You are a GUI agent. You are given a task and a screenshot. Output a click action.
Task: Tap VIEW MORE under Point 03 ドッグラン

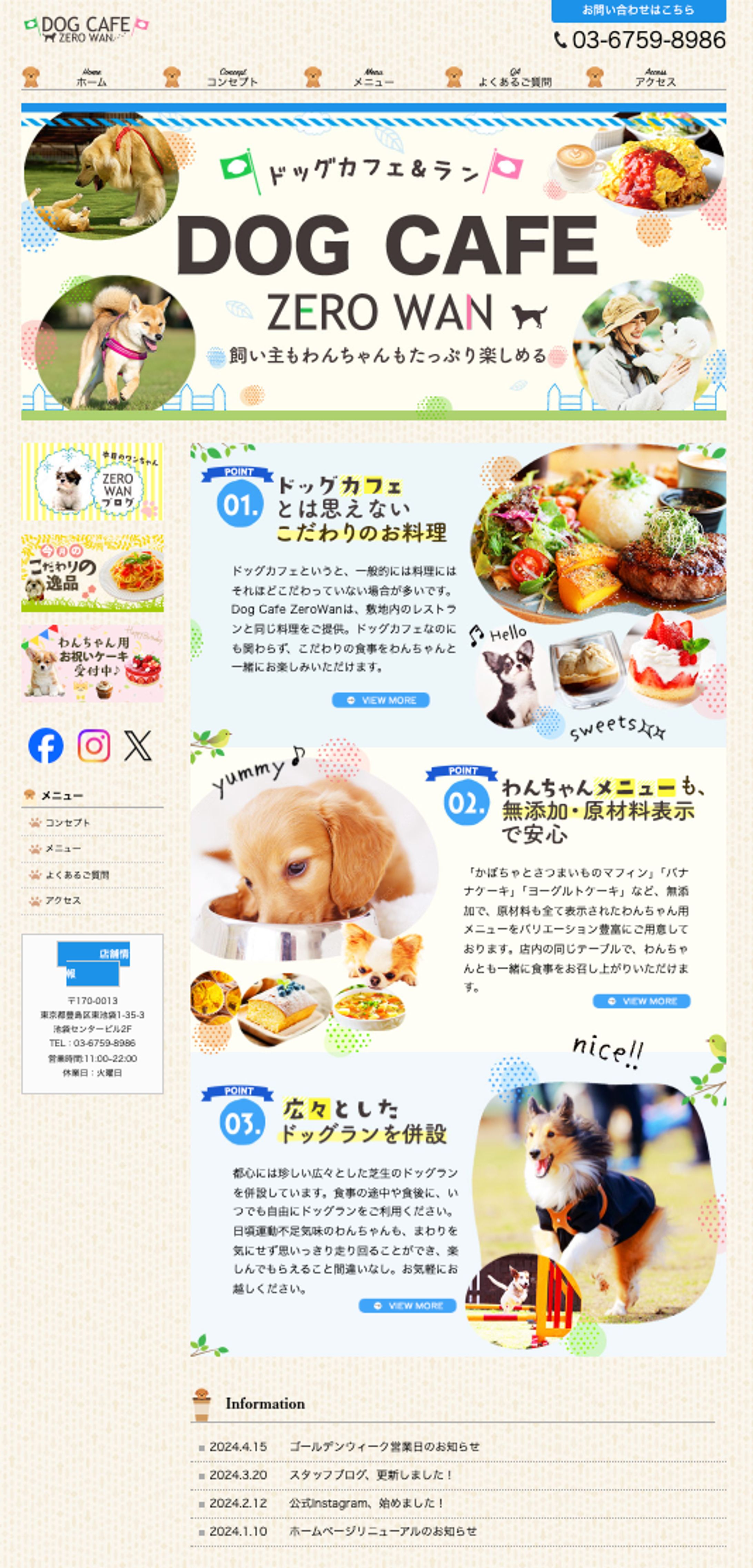(x=407, y=1305)
